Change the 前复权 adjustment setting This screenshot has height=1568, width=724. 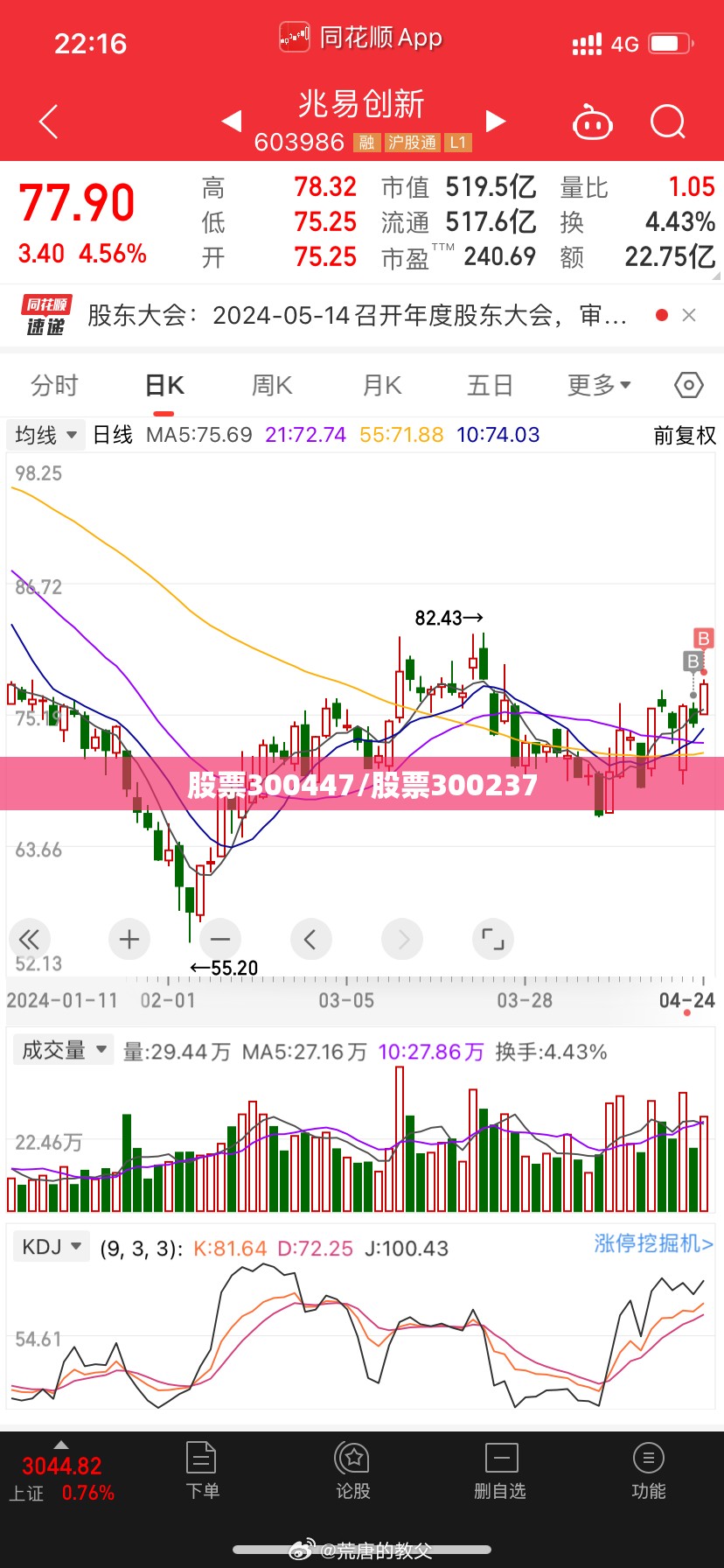pos(685,435)
